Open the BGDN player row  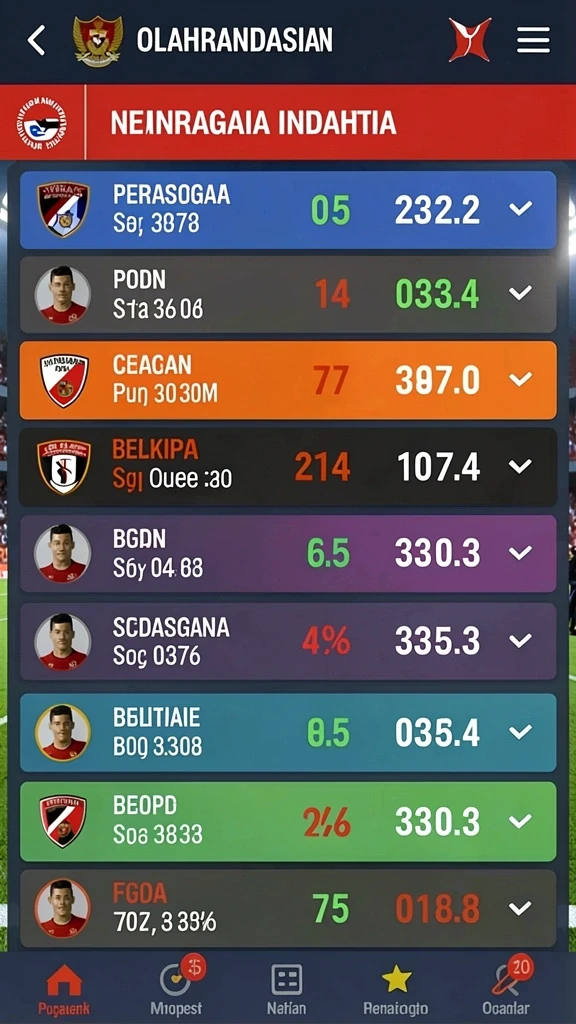click(288, 553)
